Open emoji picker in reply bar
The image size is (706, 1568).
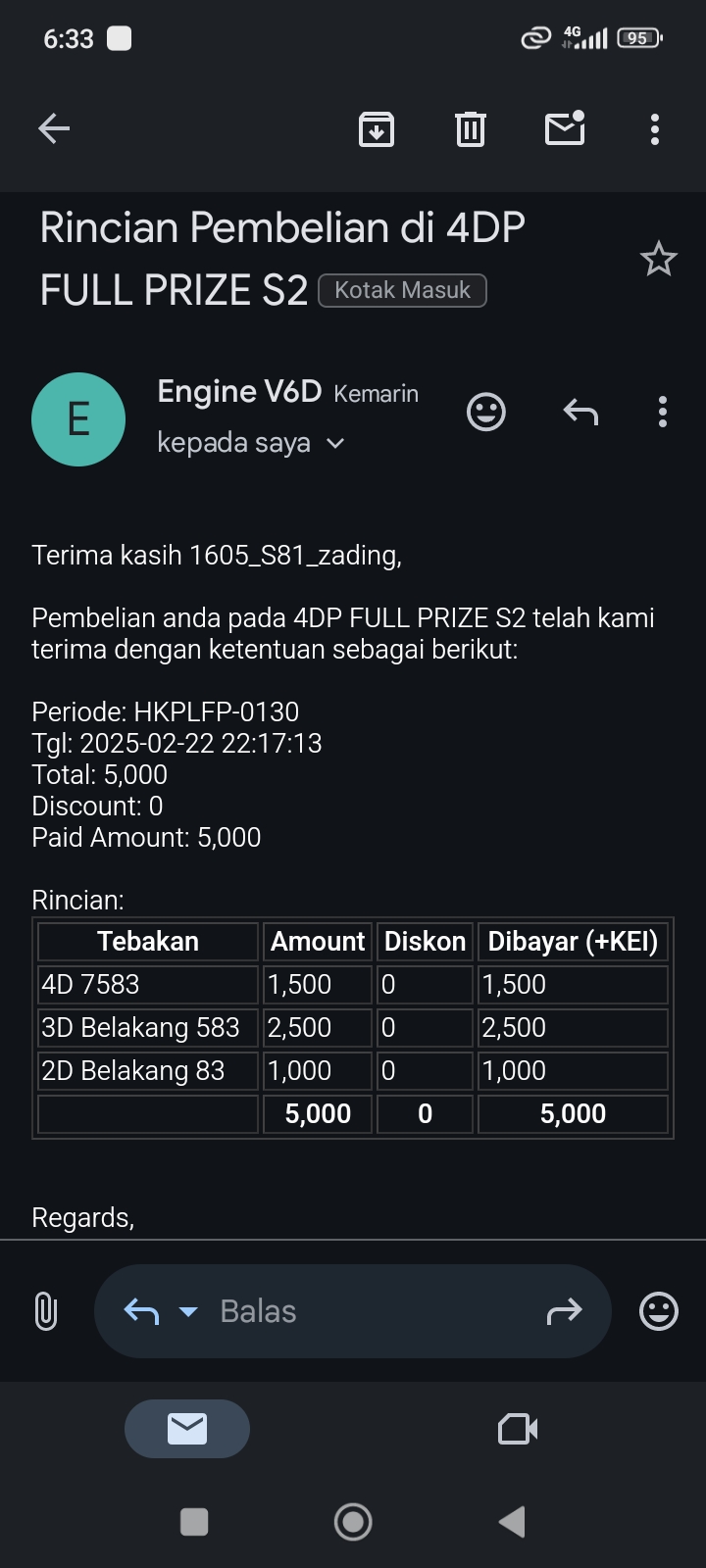[659, 1311]
